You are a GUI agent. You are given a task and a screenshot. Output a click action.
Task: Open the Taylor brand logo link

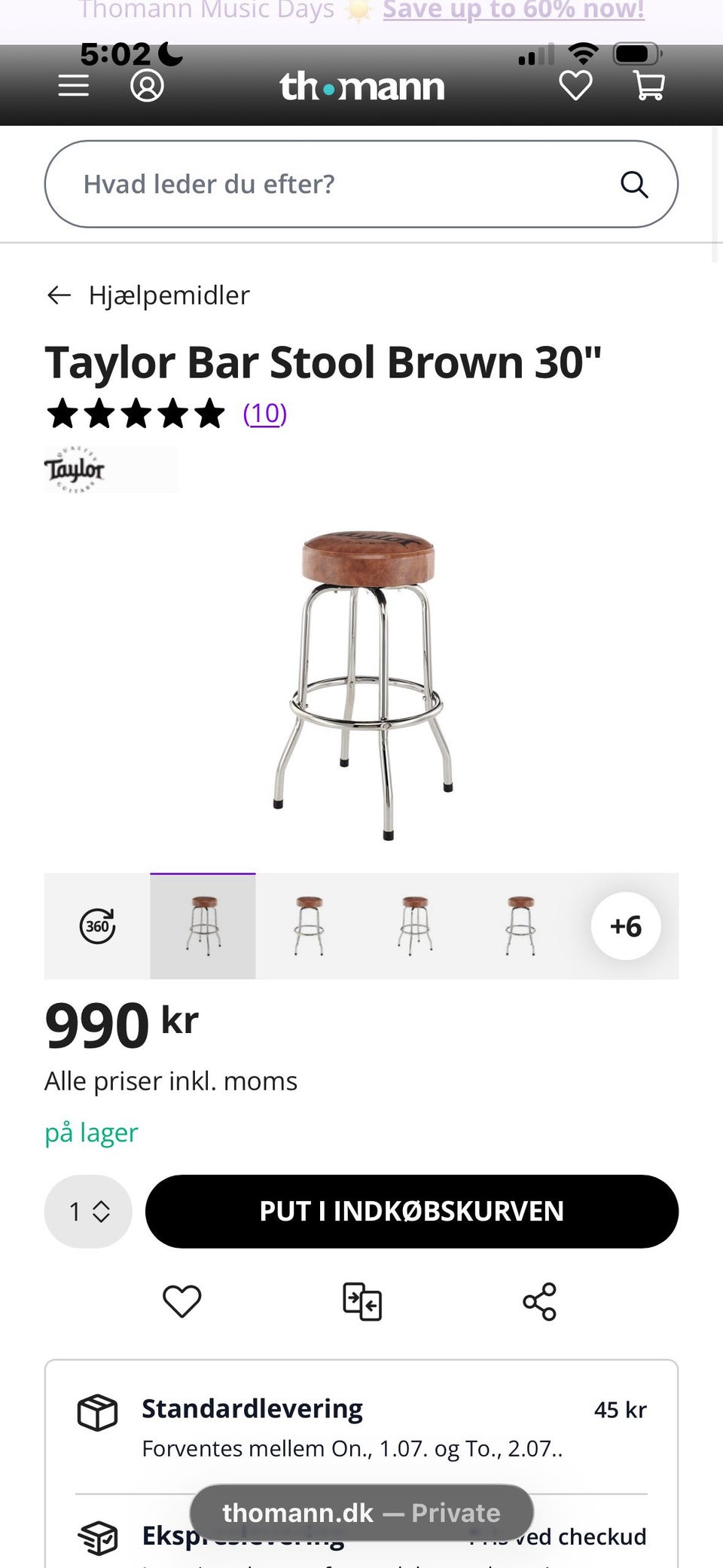pyautogui.click(x=111, y=469)
